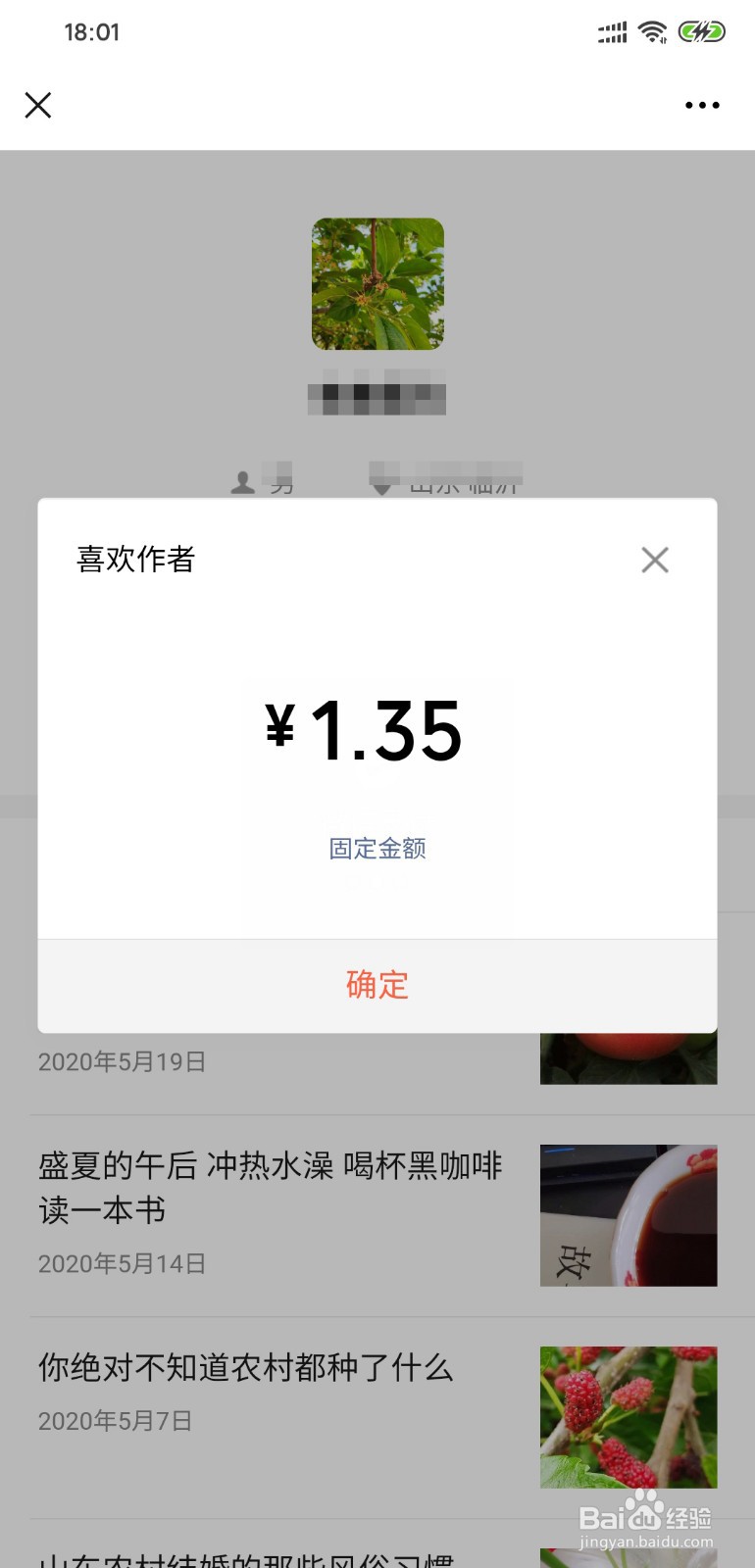The image size is (755, 1568).
Task: Open the three-dot overflow menu
Action: (702, 105)
